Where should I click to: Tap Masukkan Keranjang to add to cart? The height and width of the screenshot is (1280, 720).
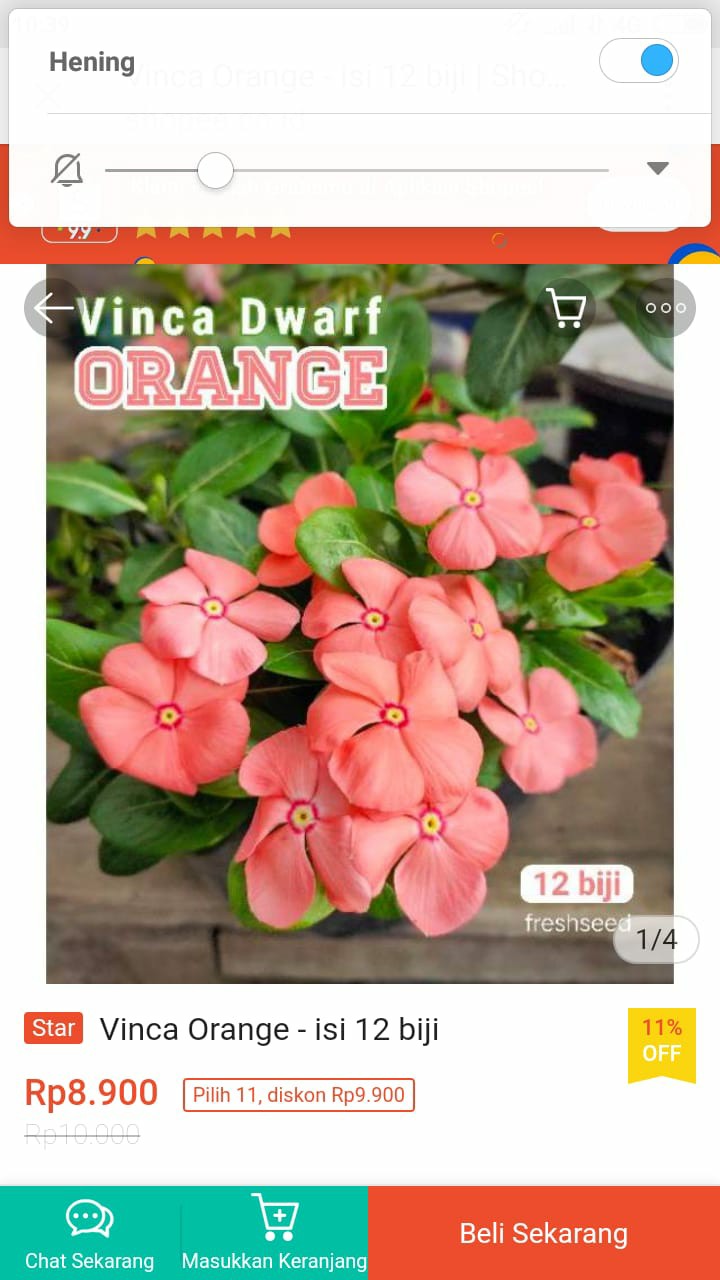point(274,1261)
